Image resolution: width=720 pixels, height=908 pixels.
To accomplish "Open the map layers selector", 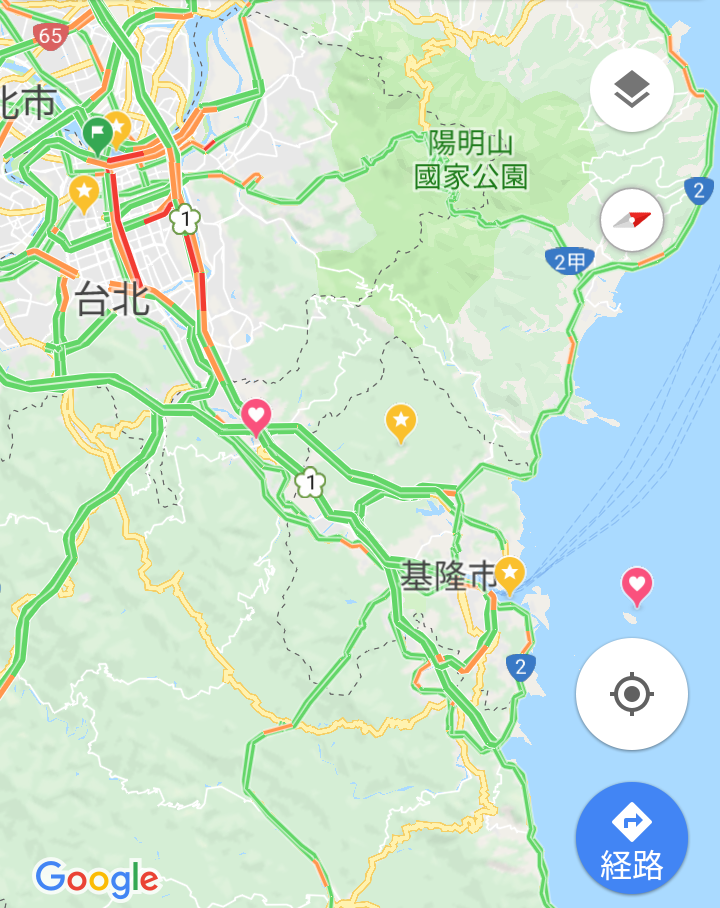I will 631,91.
